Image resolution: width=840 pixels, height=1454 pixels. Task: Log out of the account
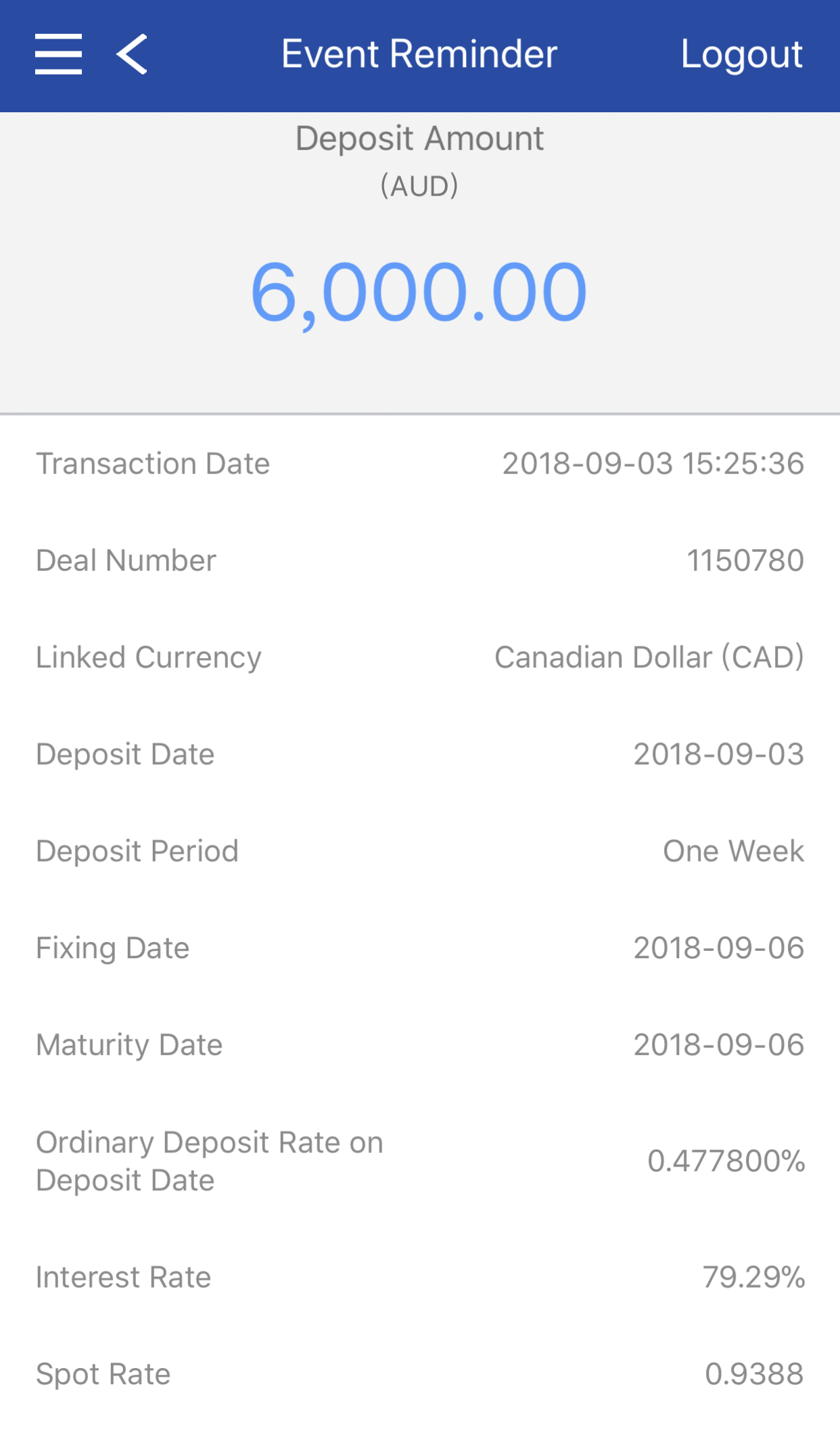[741, 54]
